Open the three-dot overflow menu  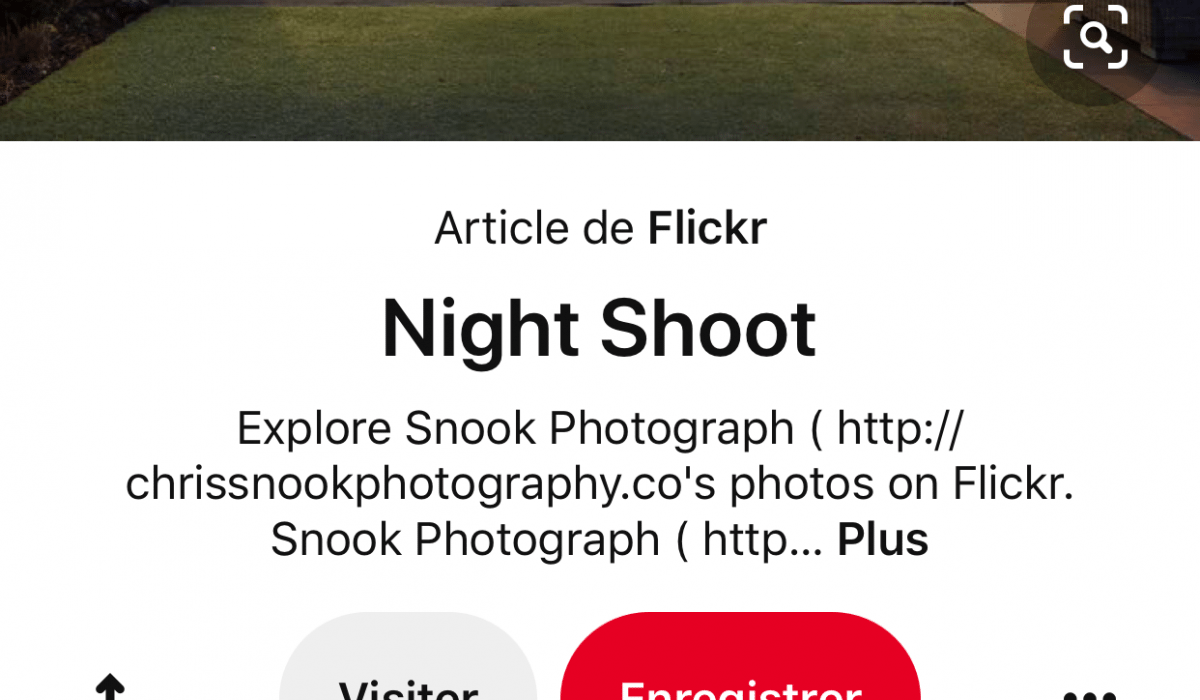(1089, 692)
